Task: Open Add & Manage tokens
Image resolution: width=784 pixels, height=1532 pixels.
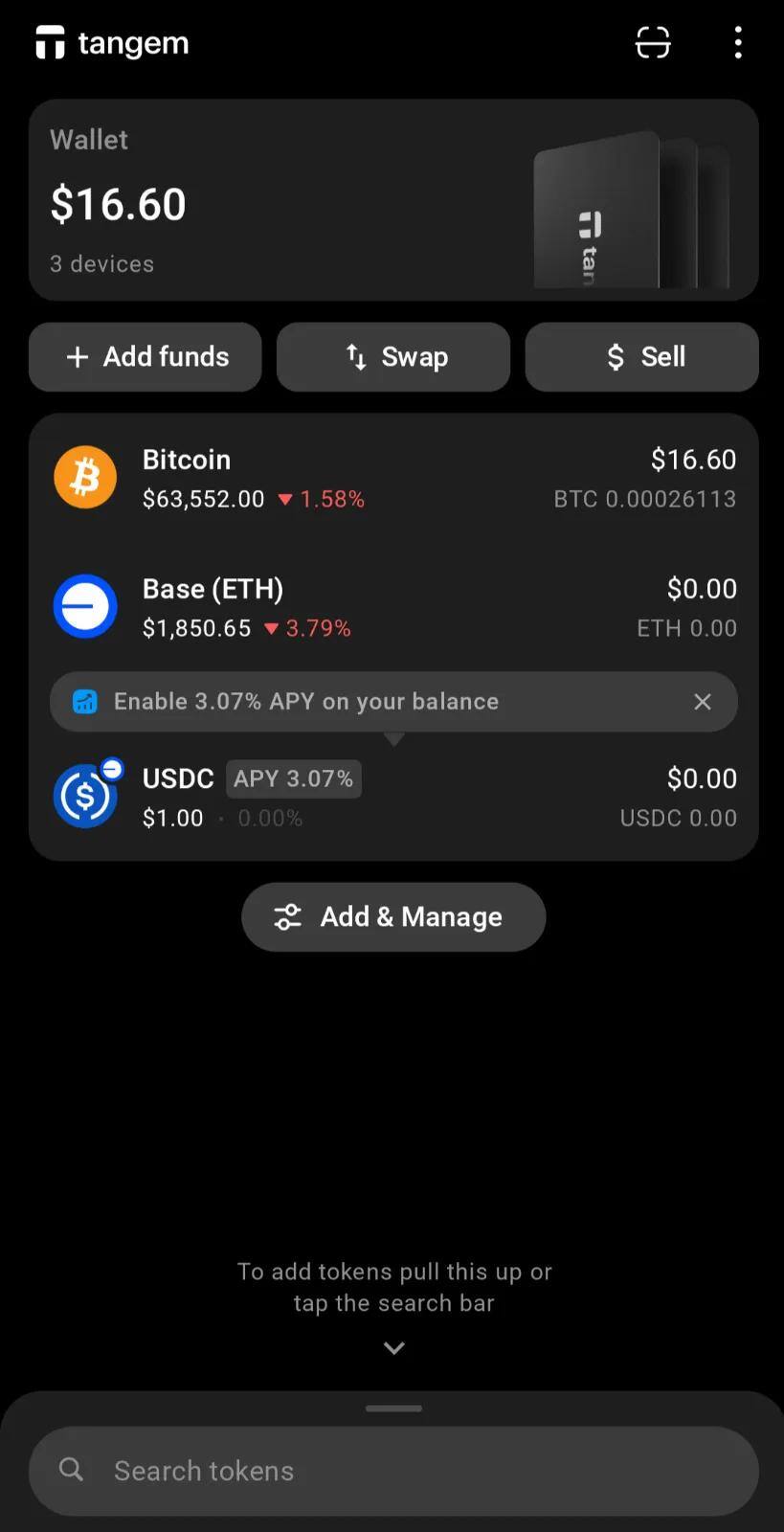Action: pos(393,917)
